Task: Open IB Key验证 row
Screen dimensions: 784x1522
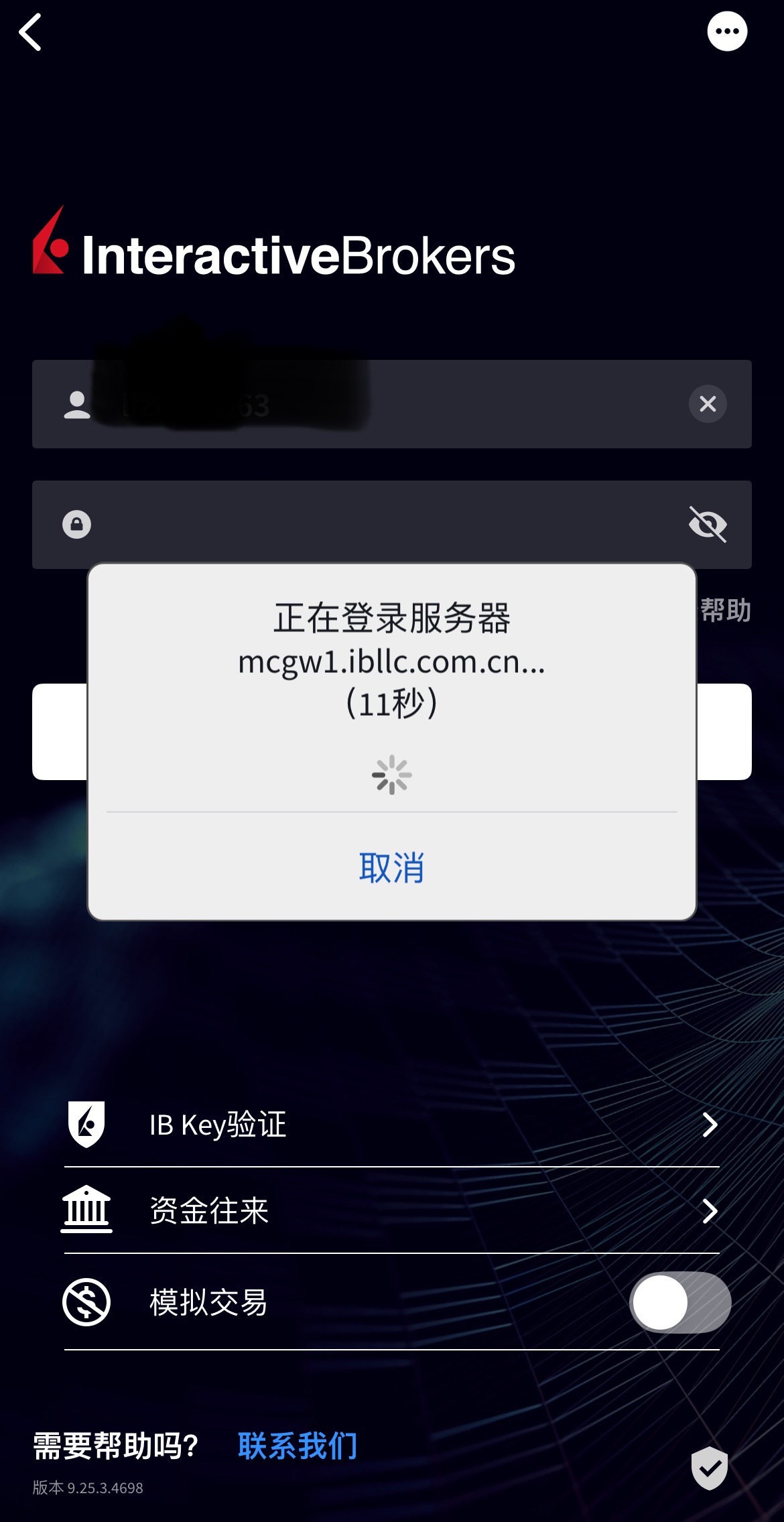Action: 391,1125
